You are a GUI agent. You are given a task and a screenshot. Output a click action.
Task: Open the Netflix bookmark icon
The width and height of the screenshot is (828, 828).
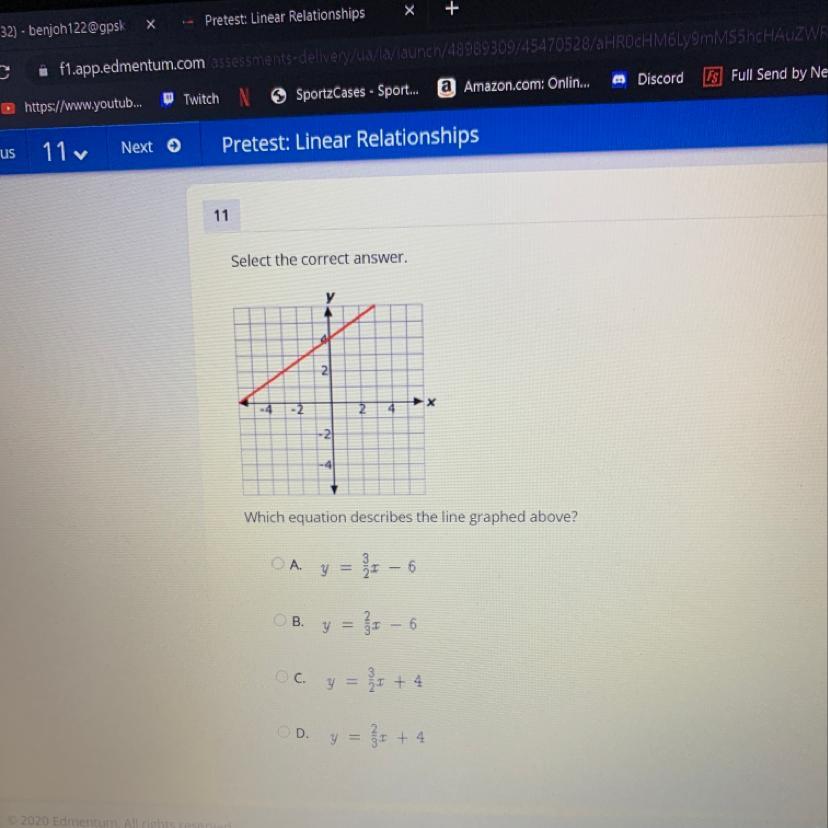[244, 97]
